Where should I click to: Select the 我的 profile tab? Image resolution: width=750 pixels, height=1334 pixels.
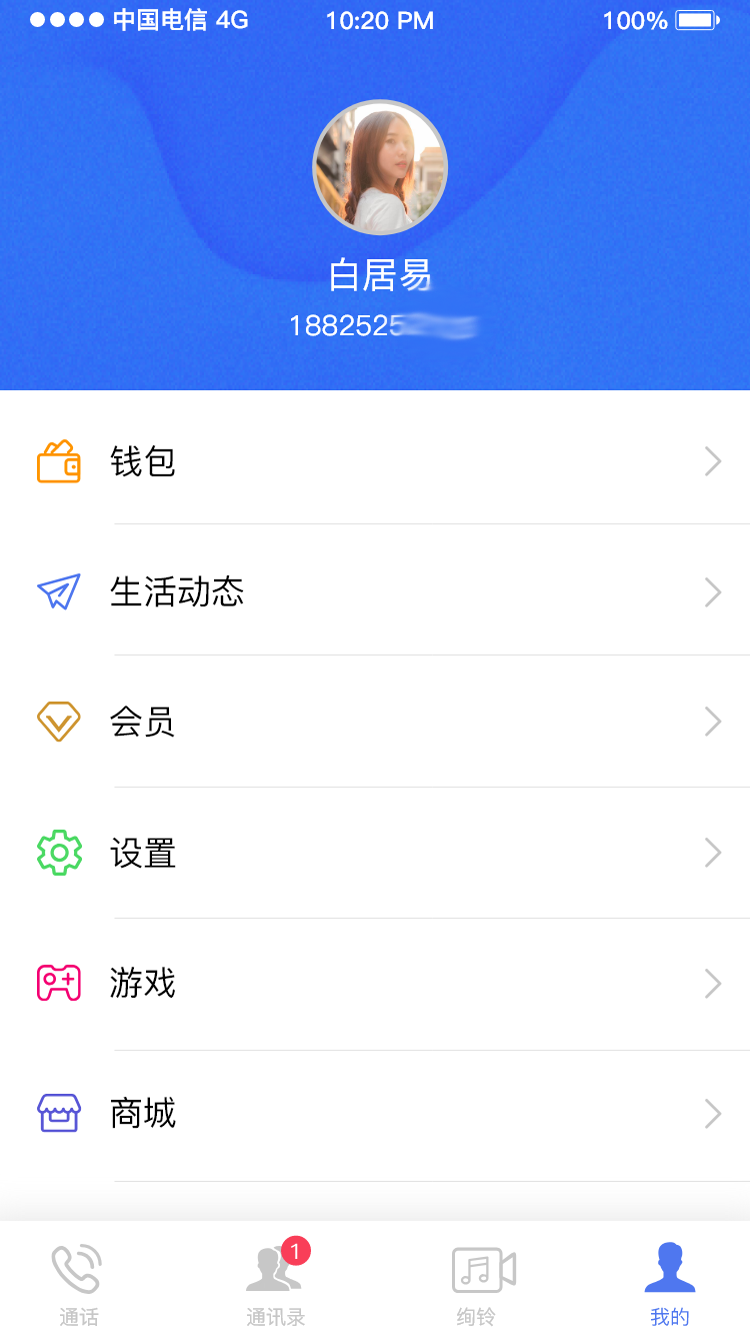coord(670,1285)
